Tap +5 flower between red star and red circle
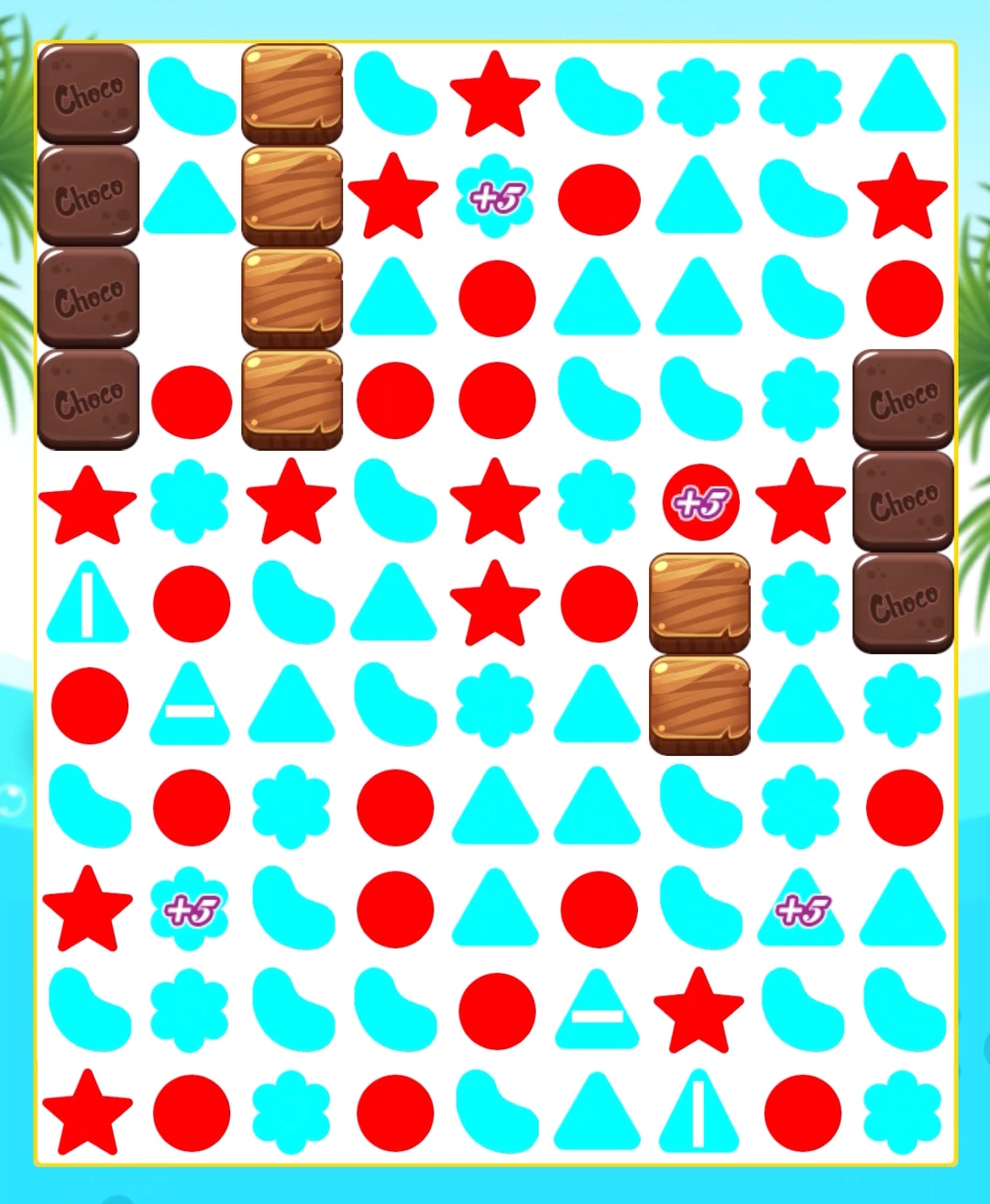990x1204 pixels. click(x=495, y=196)
